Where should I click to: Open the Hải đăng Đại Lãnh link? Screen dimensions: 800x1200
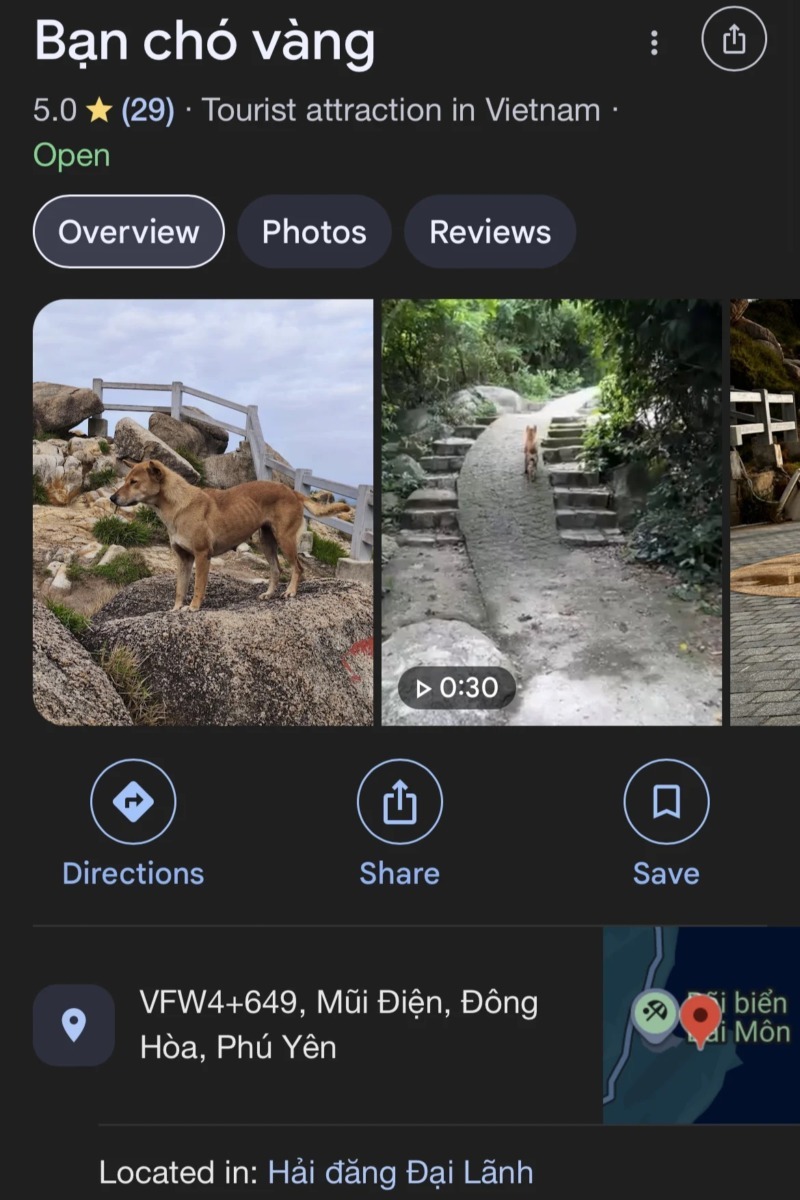click(400, 1172)
